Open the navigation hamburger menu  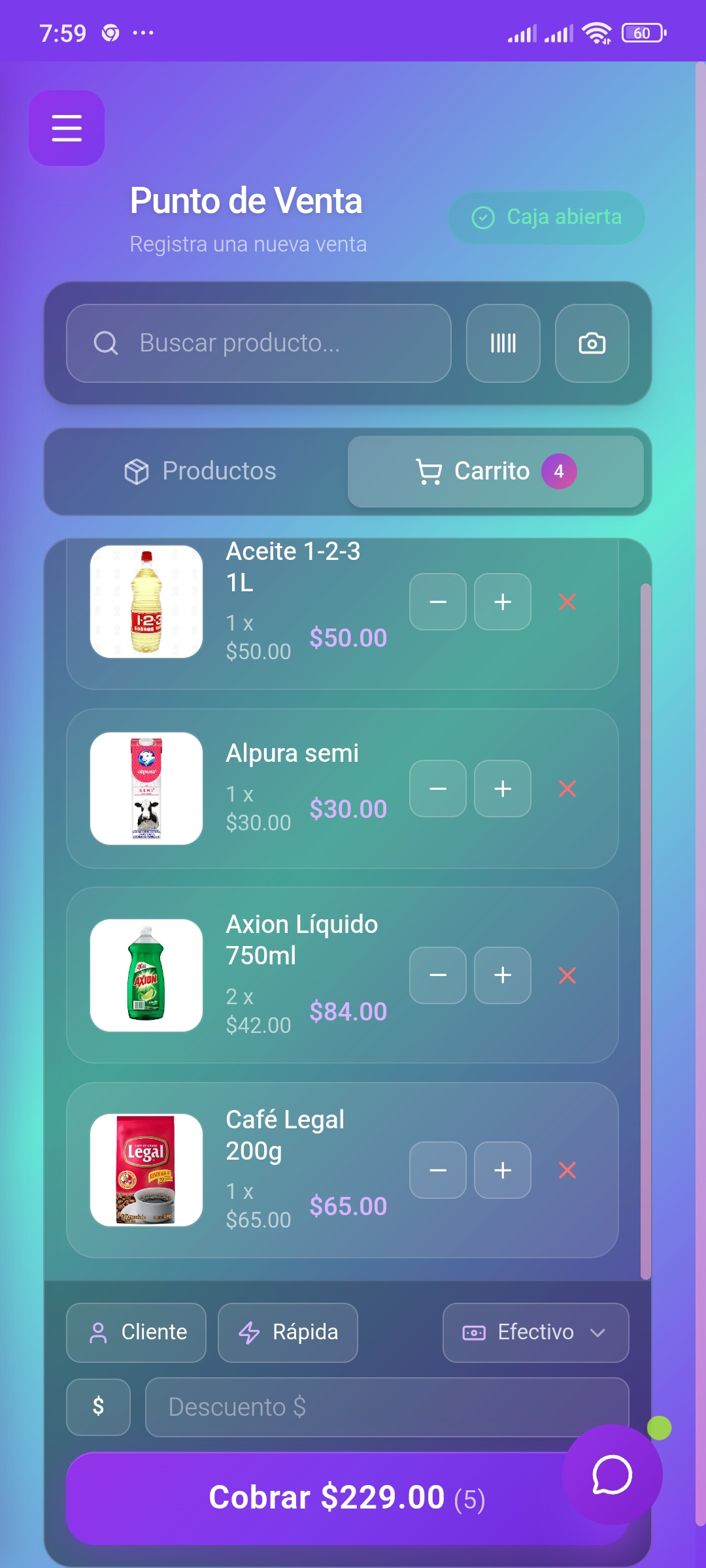66,128
